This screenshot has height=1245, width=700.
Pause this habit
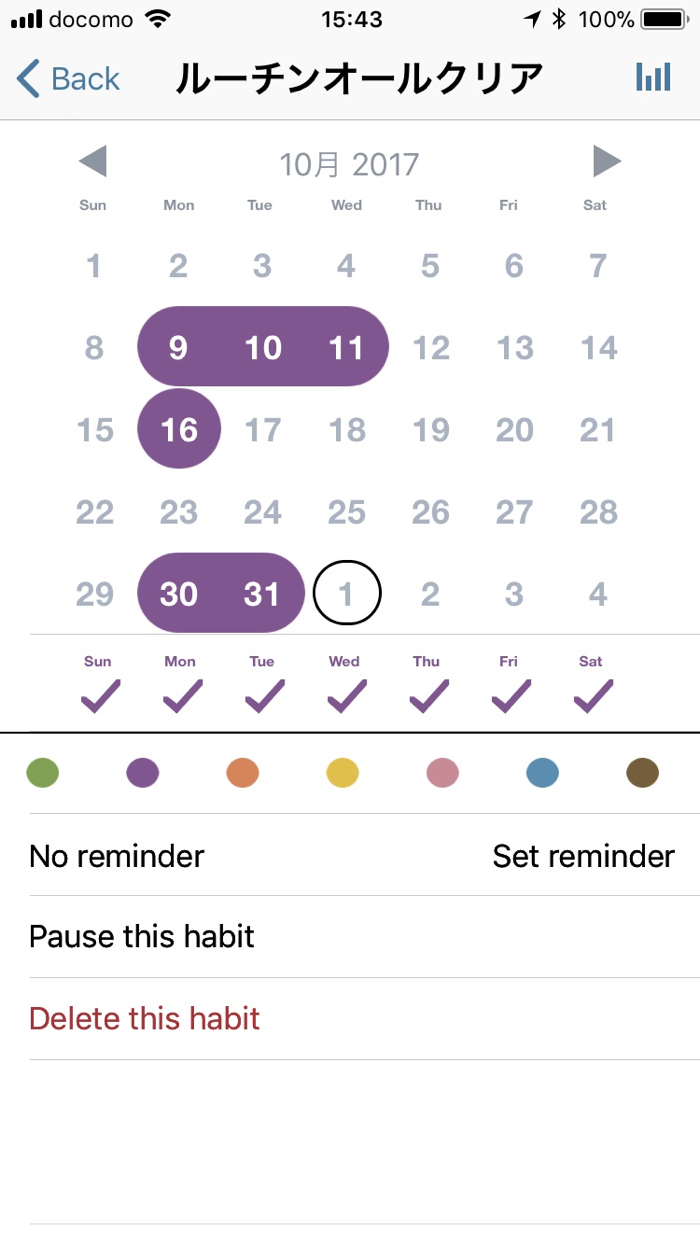coord(142,937)
